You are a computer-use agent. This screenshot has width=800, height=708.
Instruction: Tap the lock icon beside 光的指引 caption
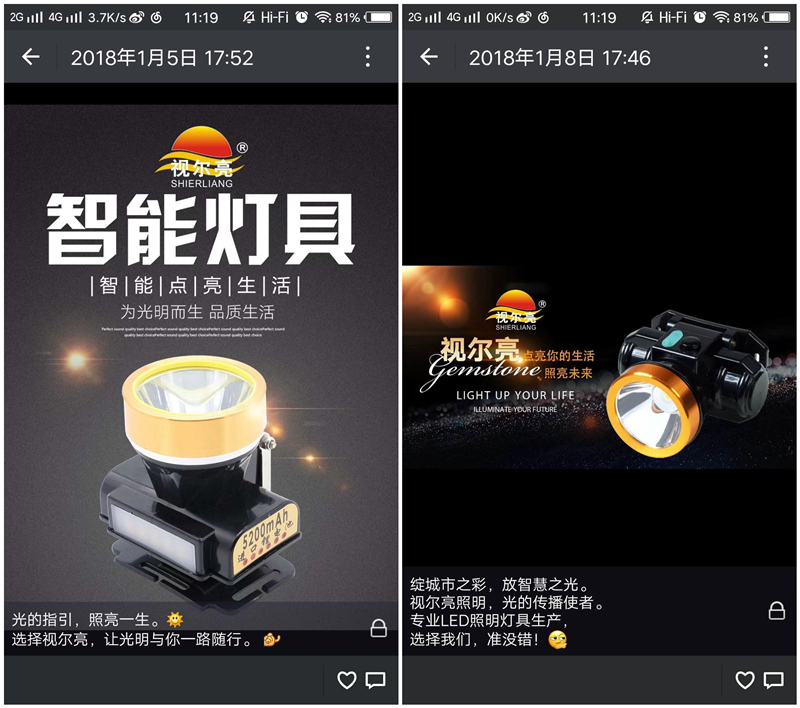[x=379, y=628]
